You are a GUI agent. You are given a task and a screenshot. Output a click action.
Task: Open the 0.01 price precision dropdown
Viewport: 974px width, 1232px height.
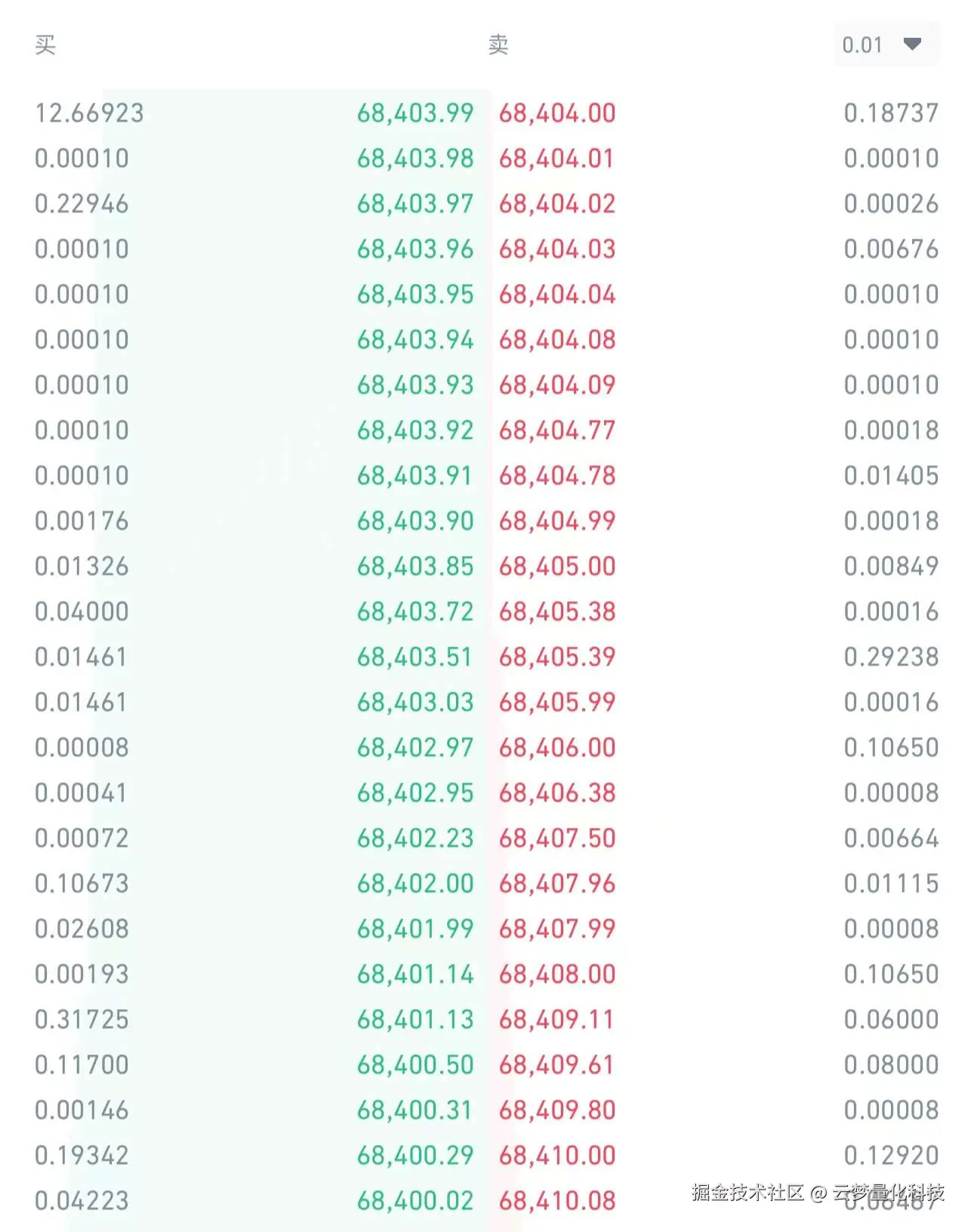[886, 45]
